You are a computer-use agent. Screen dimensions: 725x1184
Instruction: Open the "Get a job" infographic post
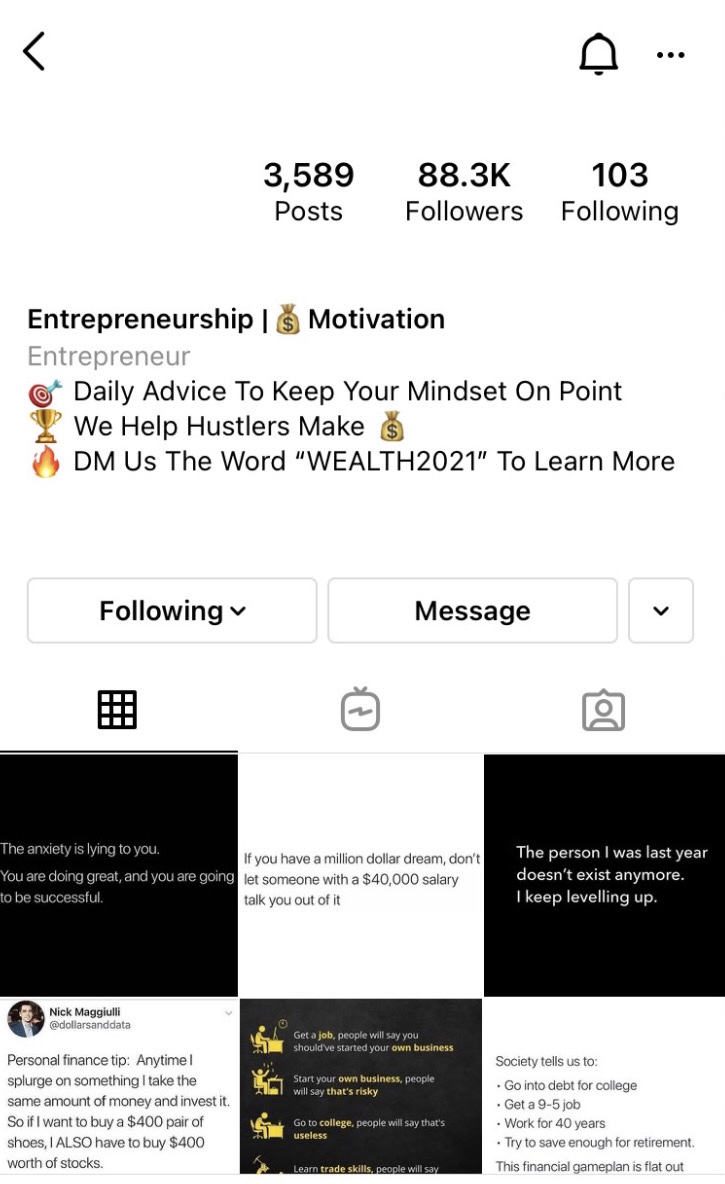361,1086
